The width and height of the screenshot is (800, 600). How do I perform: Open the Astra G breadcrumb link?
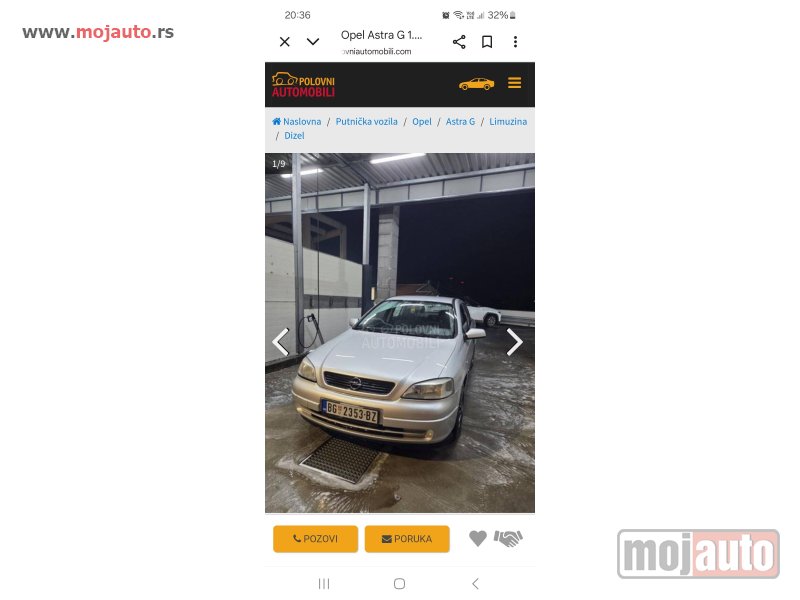(x=460, y=121)
